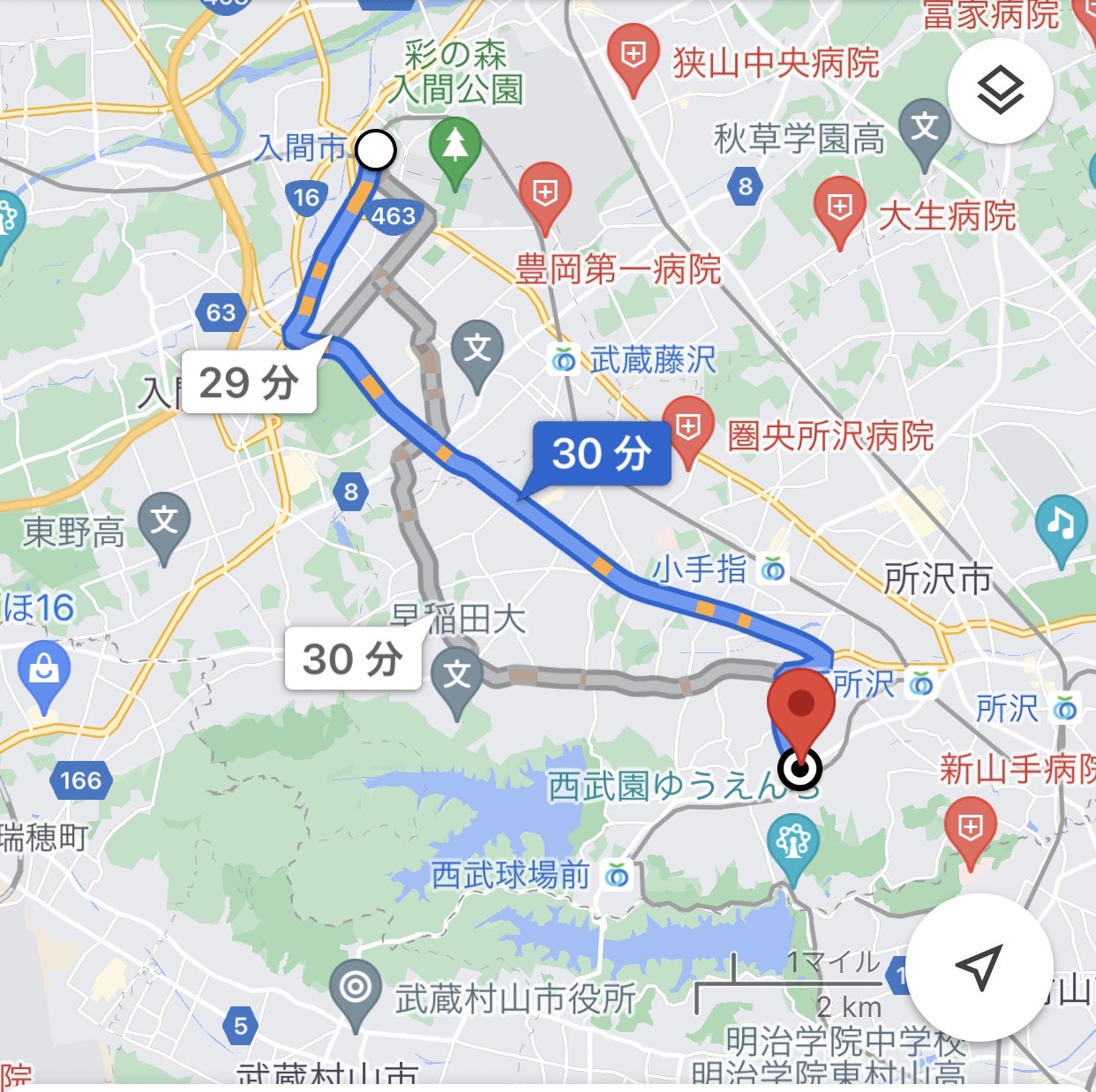
Task: Open 圏央所沢病院 hospital marker
Action: tap(687, 430)
